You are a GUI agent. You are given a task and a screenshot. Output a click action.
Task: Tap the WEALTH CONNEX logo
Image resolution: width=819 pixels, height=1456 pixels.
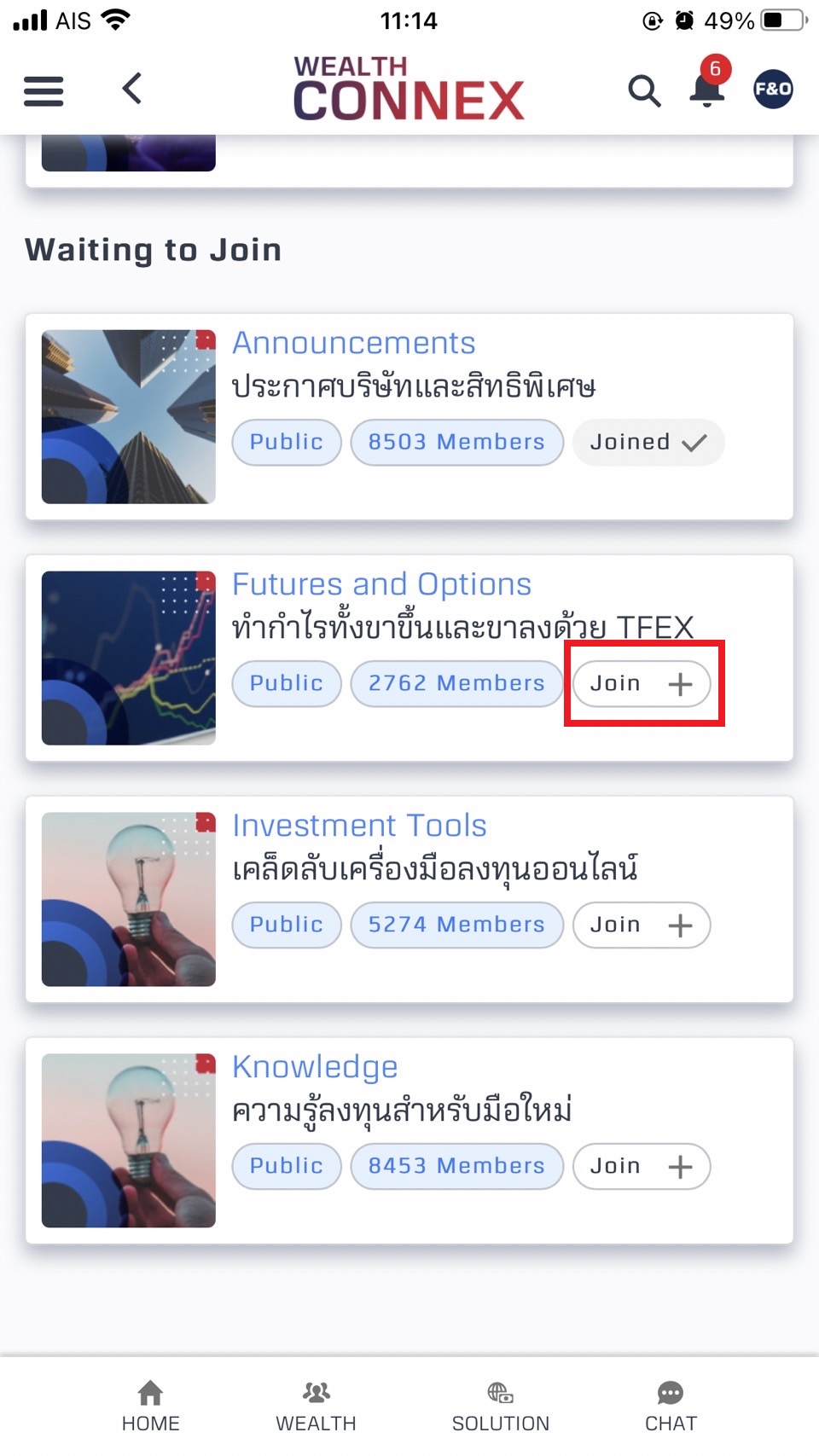pyautogui.click(x=409, y=88)
